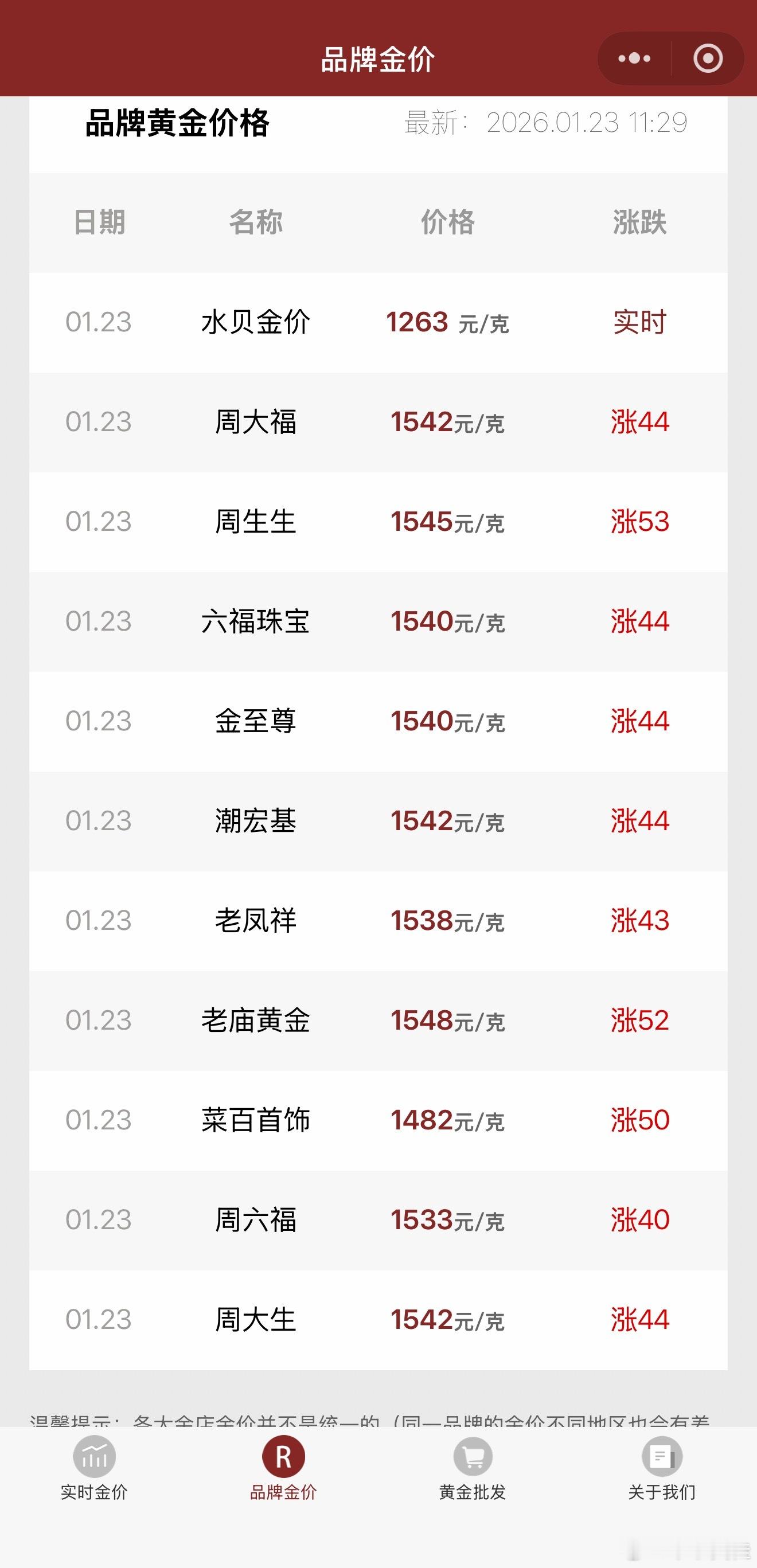The image size is (757, 1568).
Task: Tap the 涨53 change value for 周生生
Action: (639, 522)
